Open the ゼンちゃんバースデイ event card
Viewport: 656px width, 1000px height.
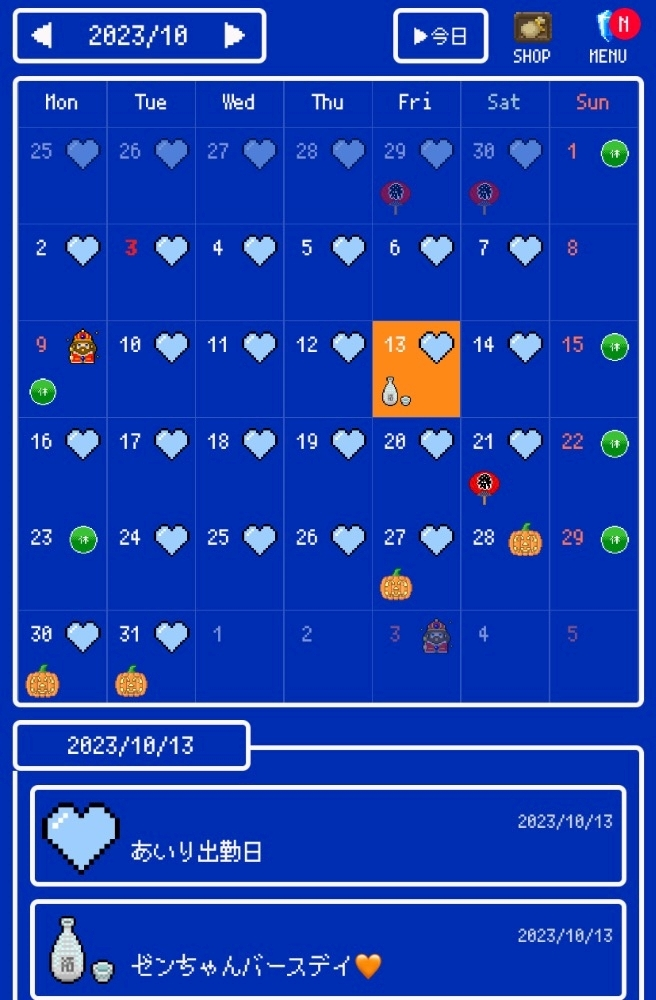pyautogui.click(x=328, y=950)
